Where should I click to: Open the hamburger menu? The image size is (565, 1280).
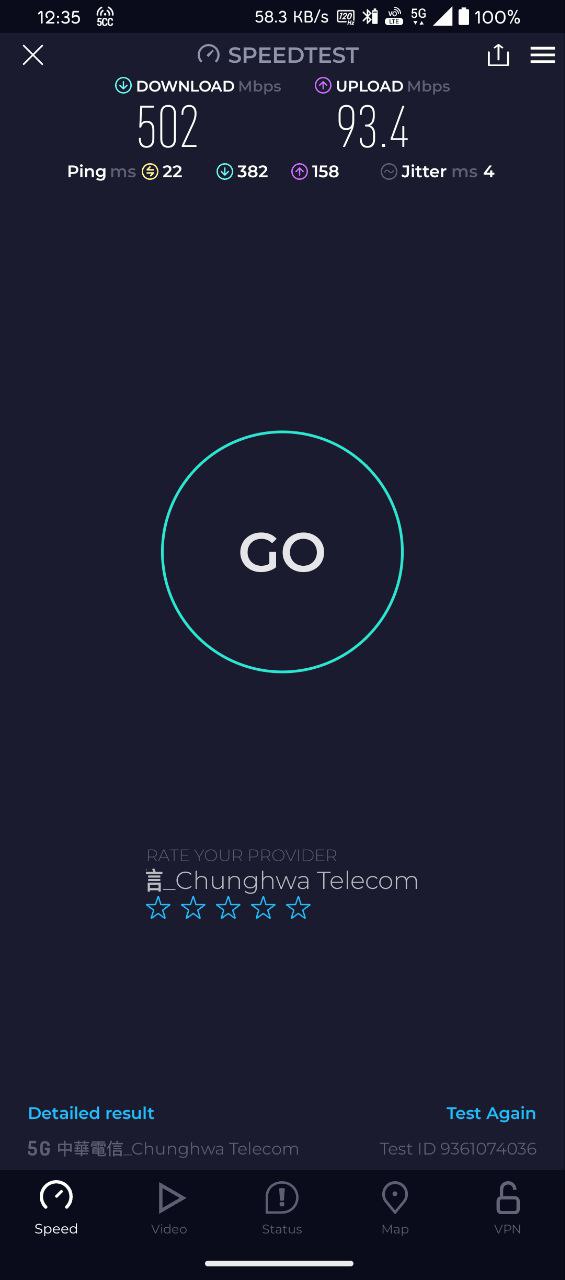543,55
